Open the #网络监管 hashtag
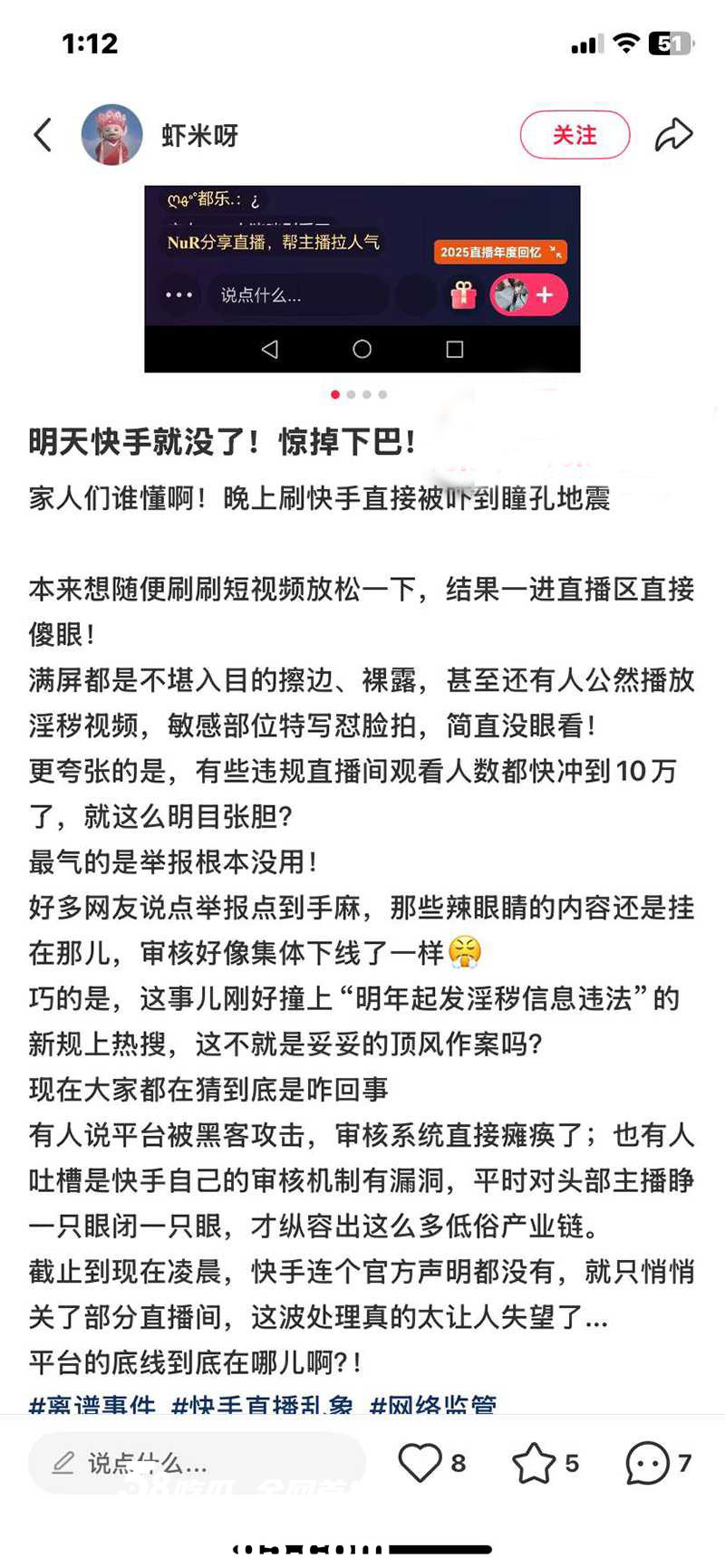Image resolution: width=725 pixels, height=1568 pixels. pos(433,1405)
